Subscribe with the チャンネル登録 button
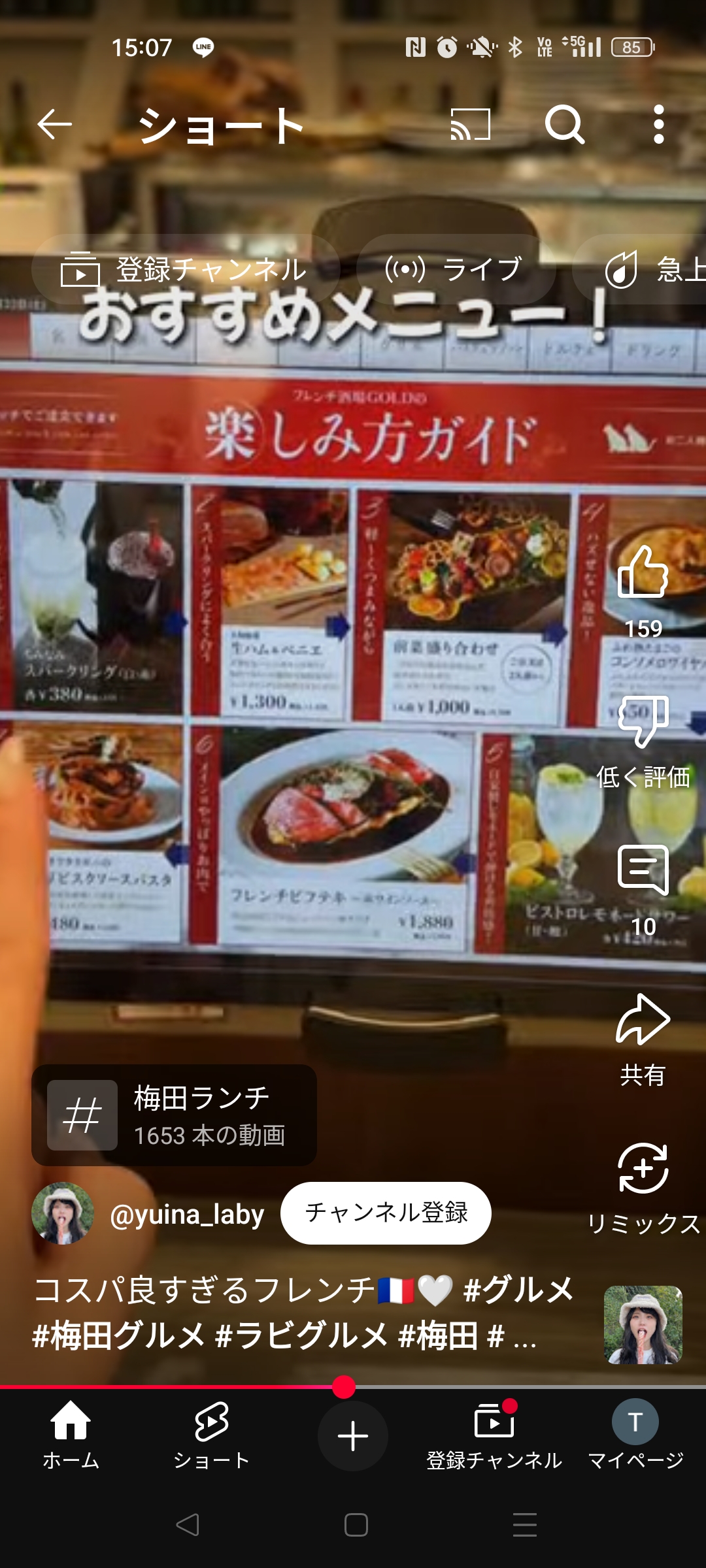 pos(386,1213)
